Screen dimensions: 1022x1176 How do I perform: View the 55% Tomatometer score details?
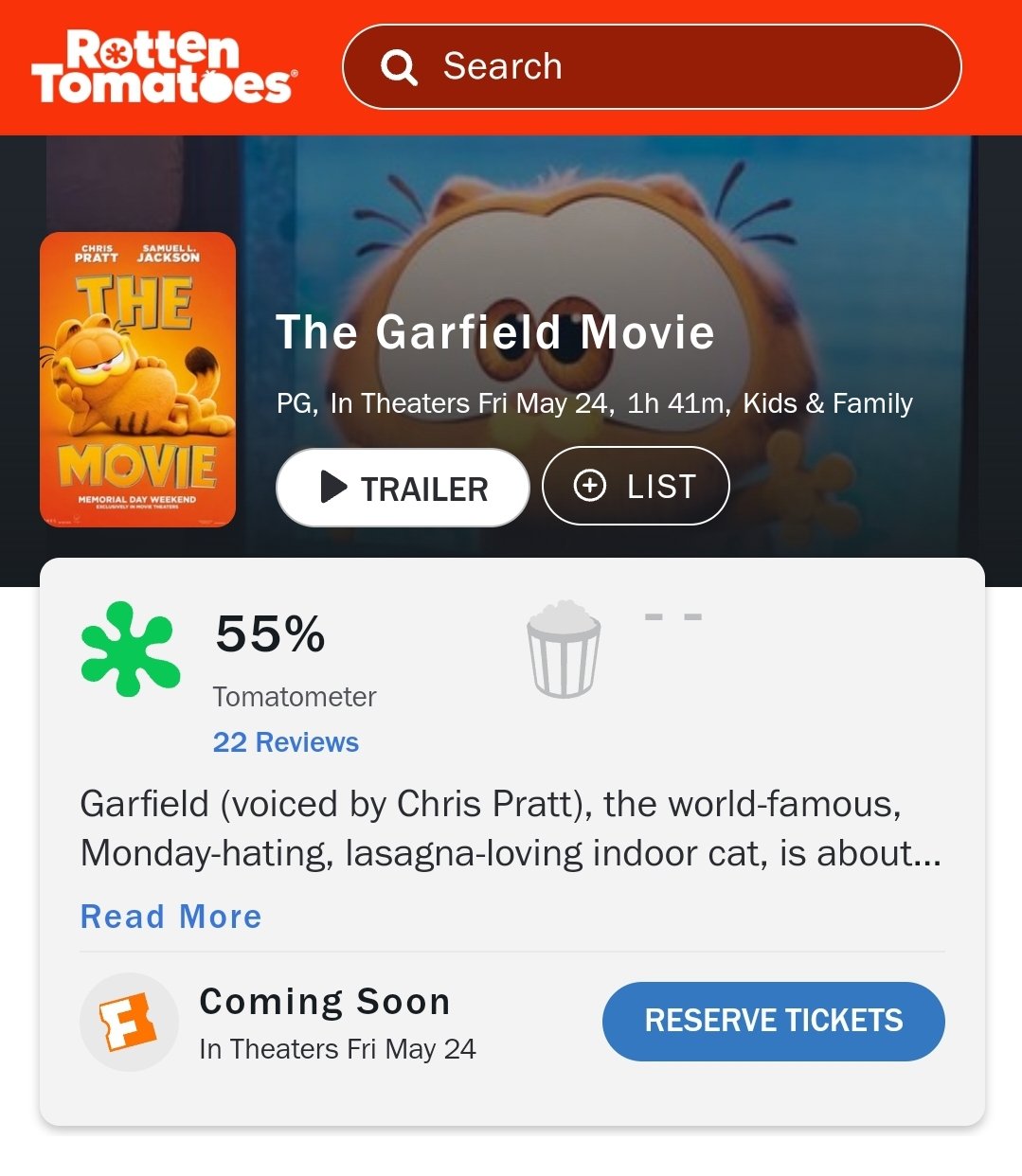tap(270, 635)
